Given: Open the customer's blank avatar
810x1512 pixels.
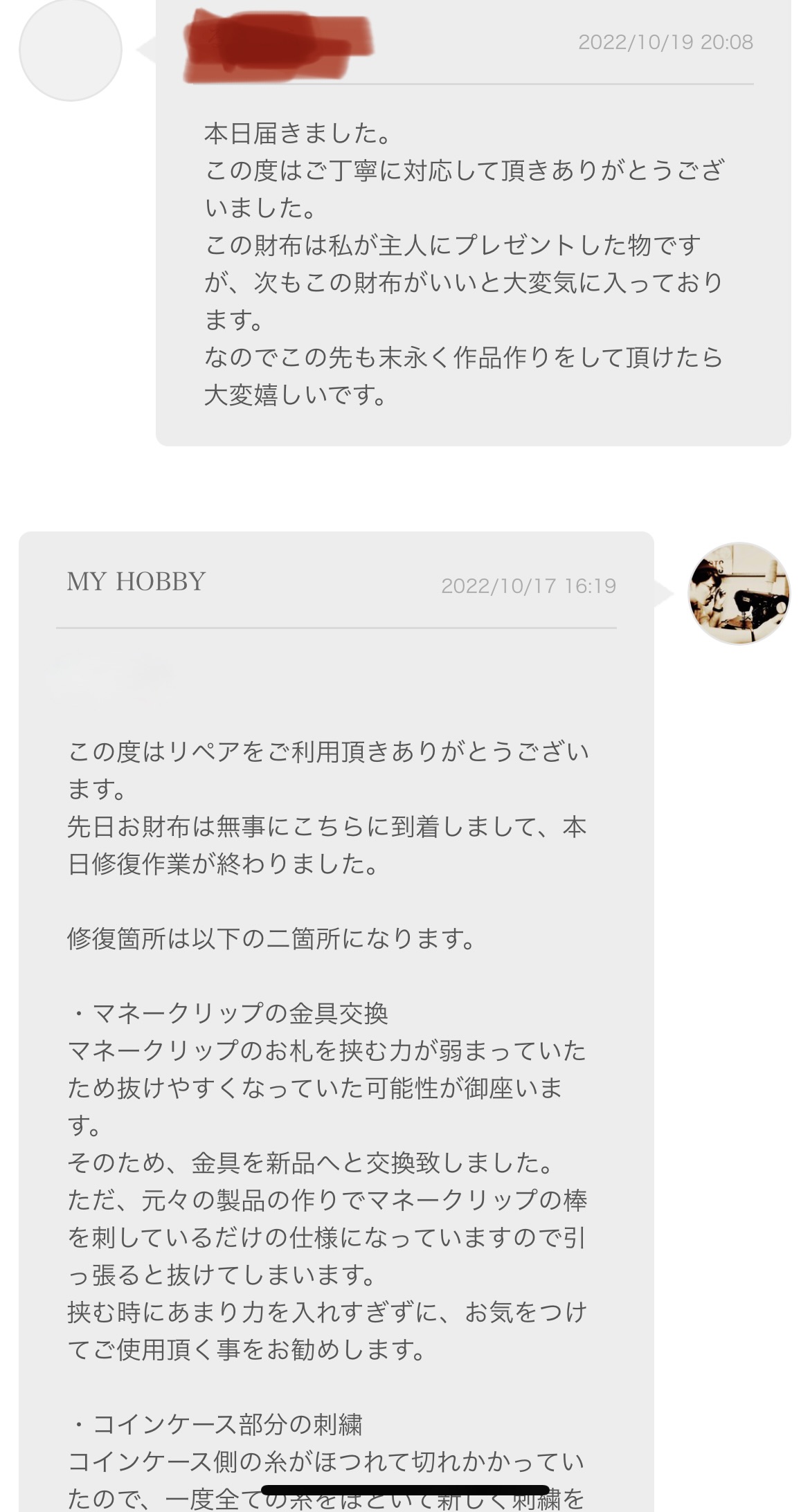Looking at the screenshot, I should click(71, 50).
